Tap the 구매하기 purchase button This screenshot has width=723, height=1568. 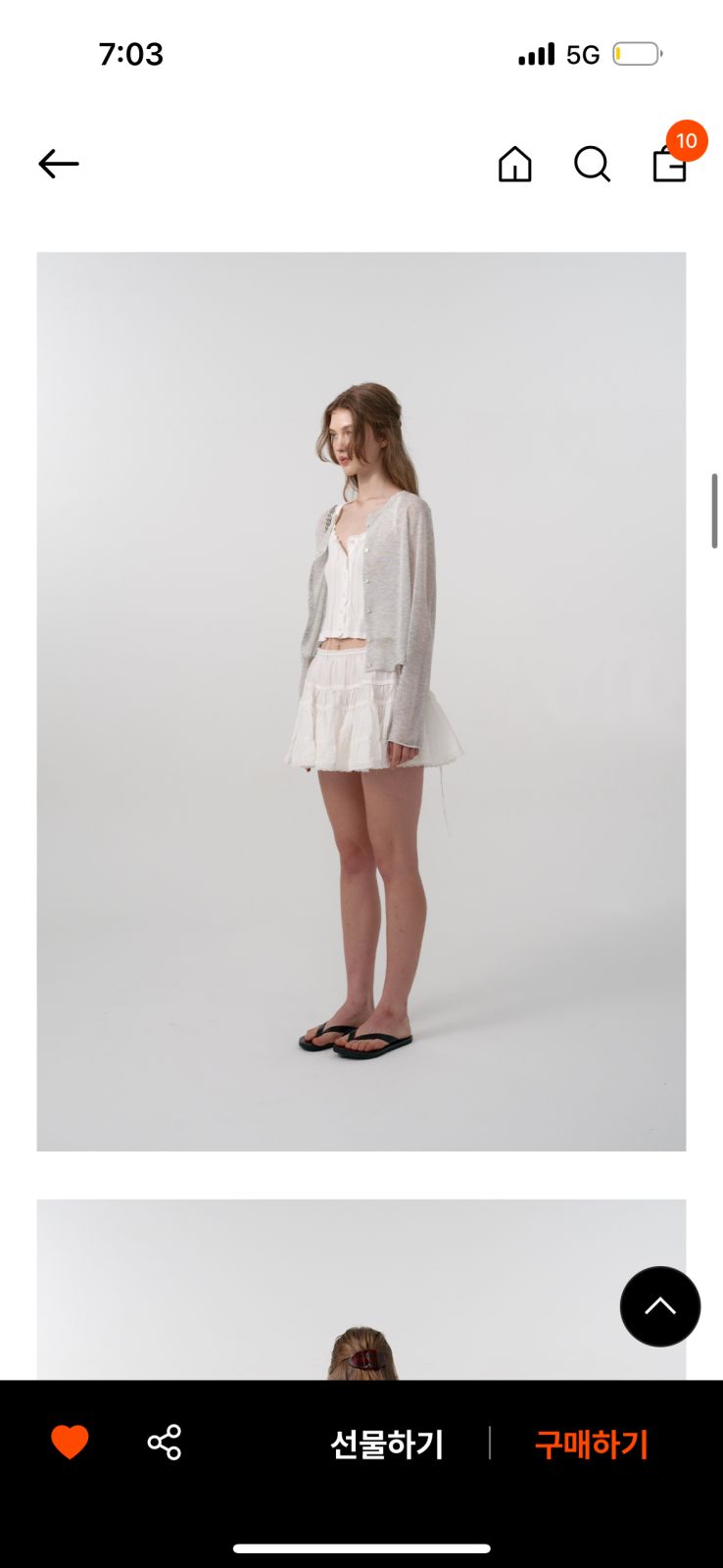pos(592,1444)
